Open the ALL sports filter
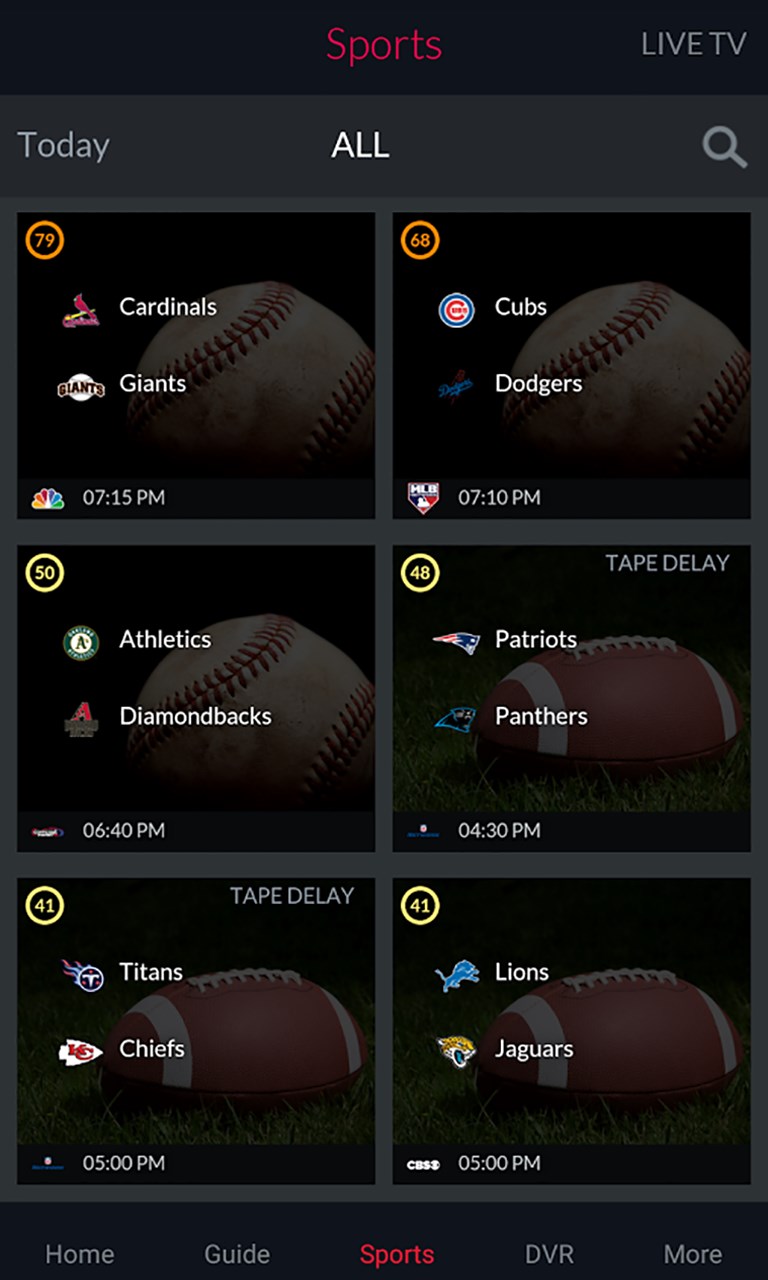 tap(359, 145)
